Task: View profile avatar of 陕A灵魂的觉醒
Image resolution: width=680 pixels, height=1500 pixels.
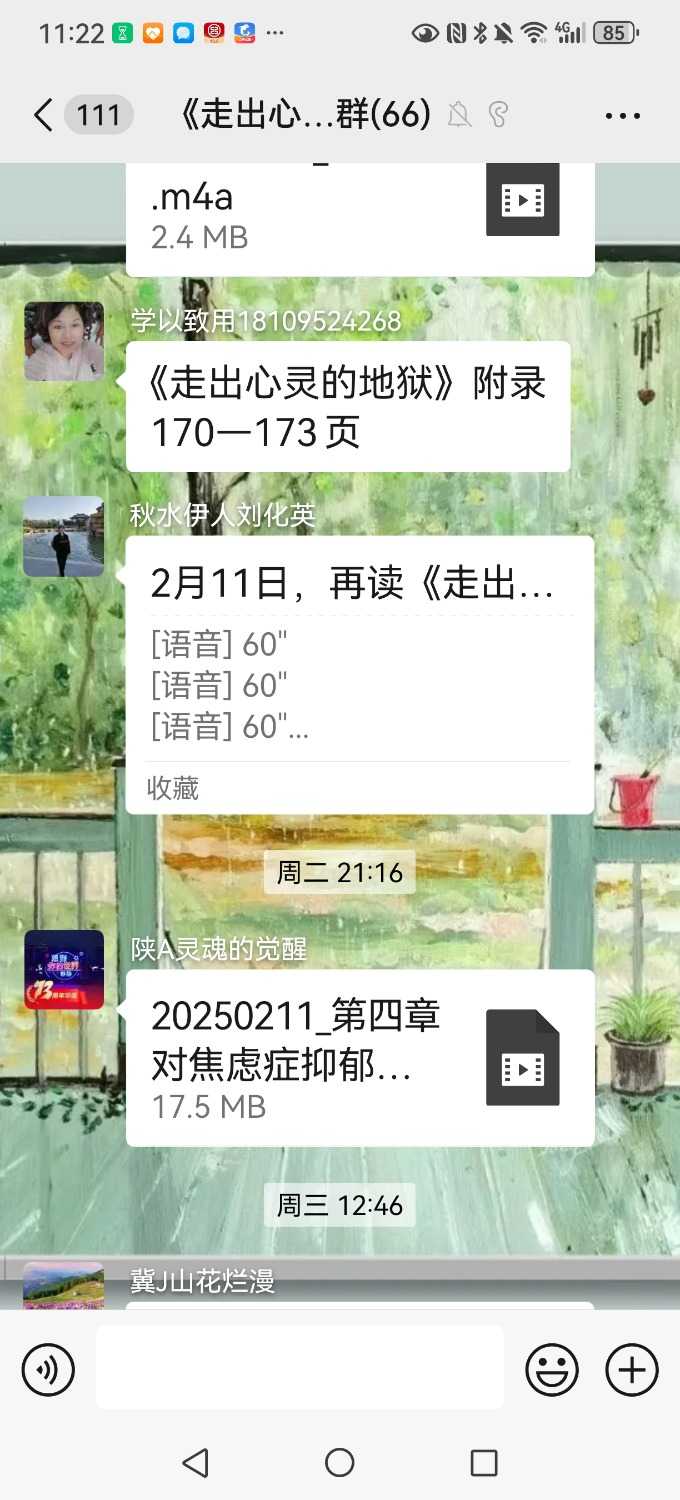Action: 64,970
